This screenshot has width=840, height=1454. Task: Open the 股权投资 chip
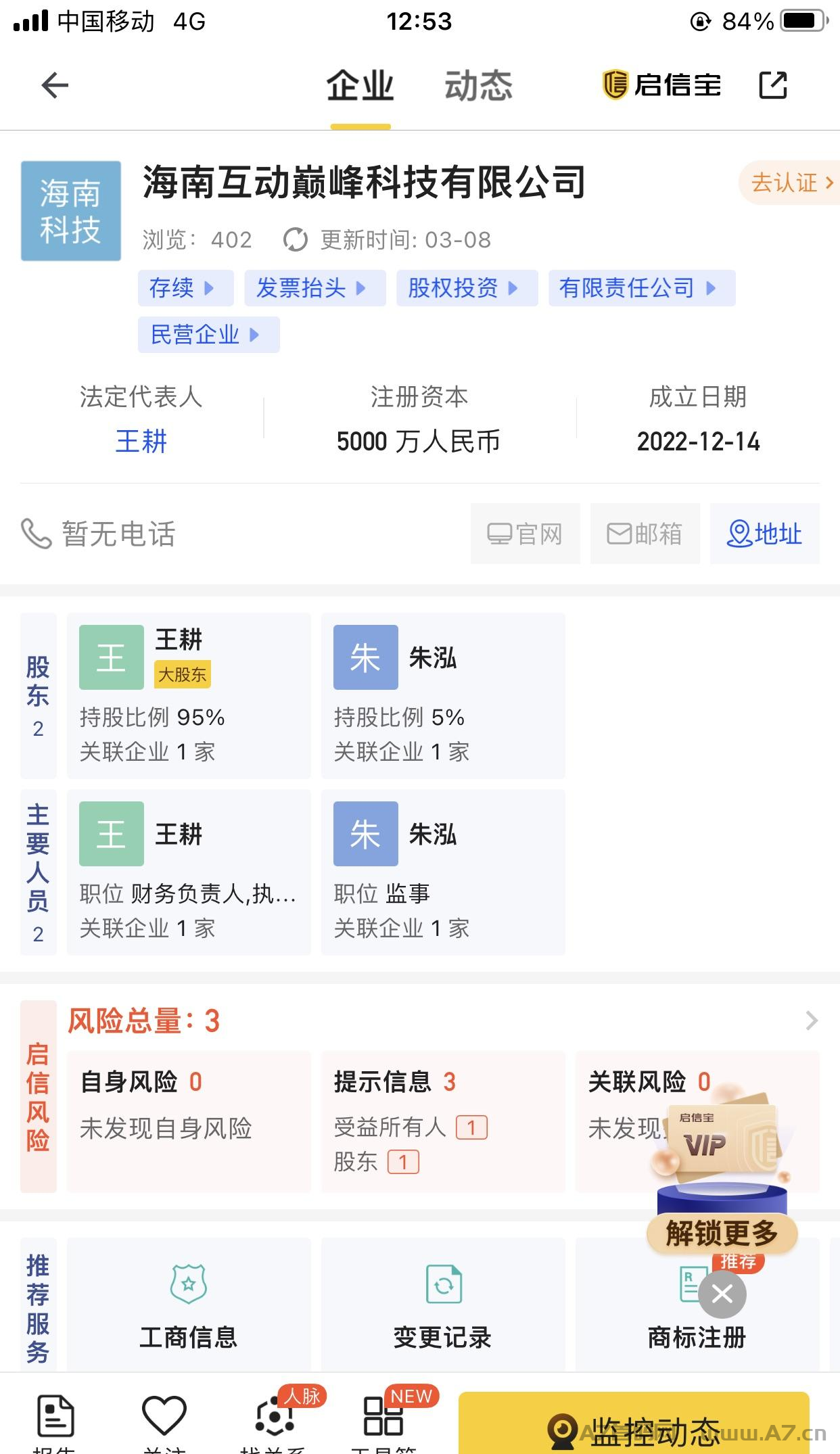point(467,288)
